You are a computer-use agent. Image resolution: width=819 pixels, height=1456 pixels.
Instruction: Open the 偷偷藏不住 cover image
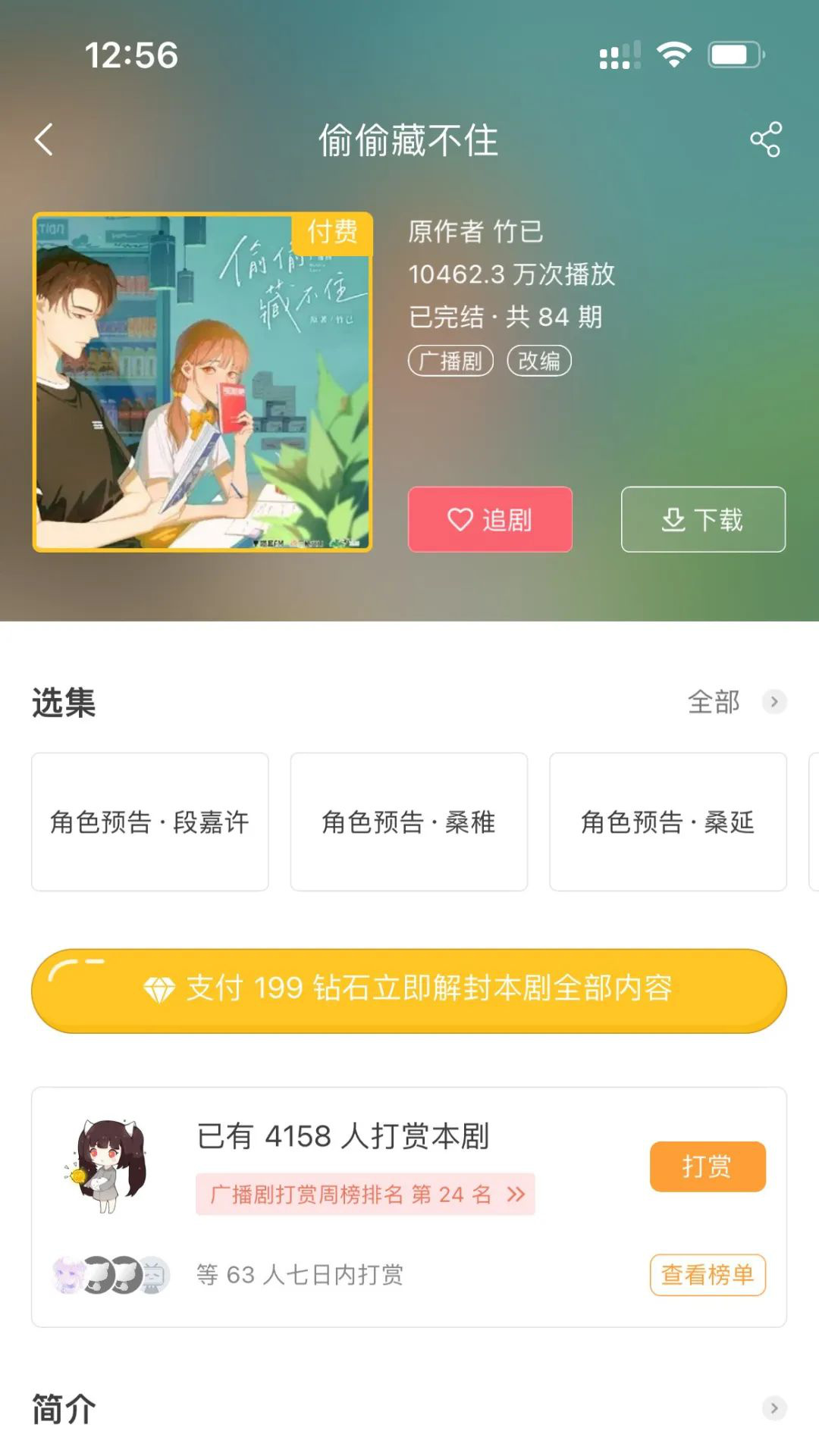click(x=202, y=382)
